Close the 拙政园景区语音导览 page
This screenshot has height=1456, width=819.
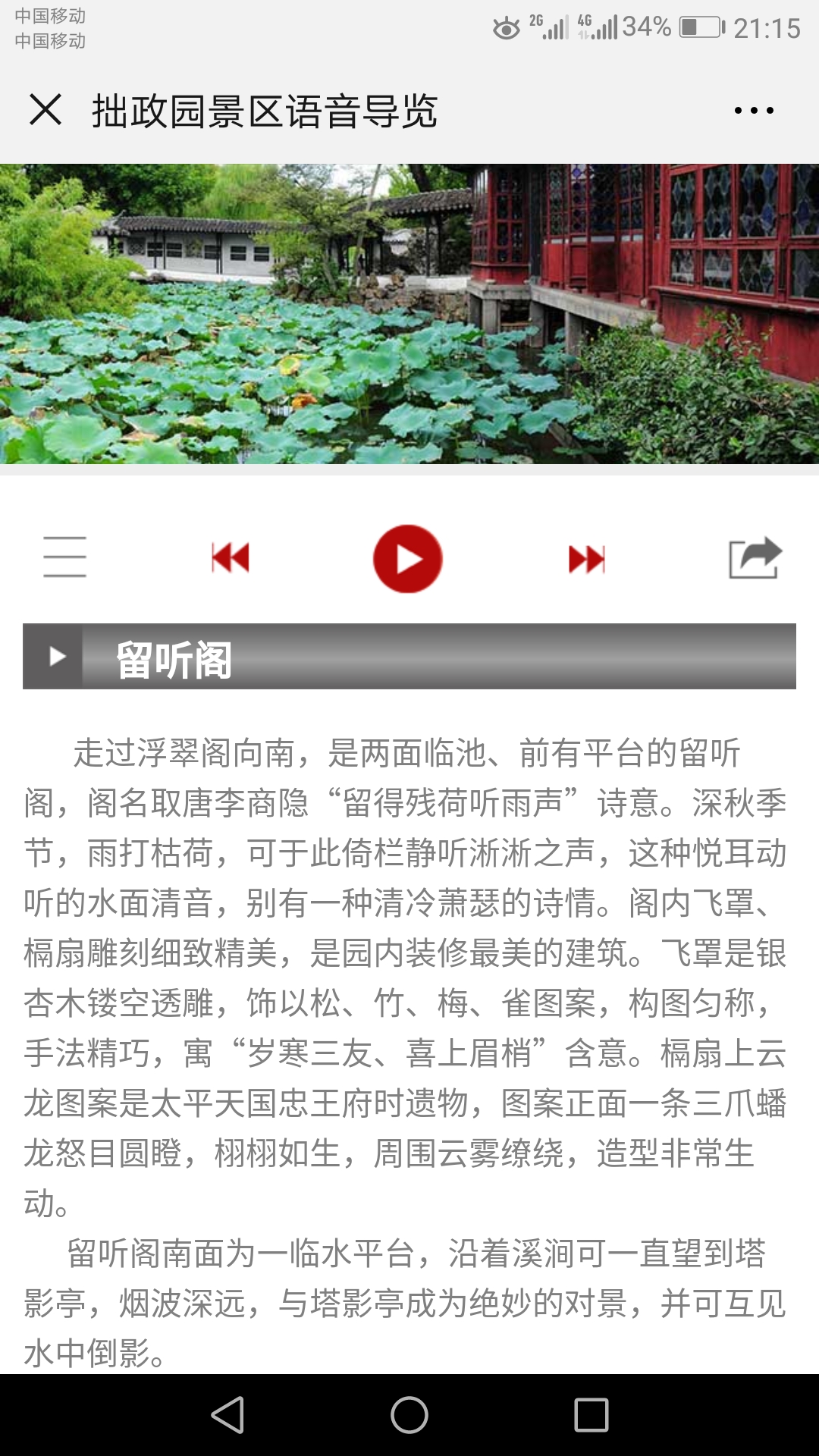45,110
